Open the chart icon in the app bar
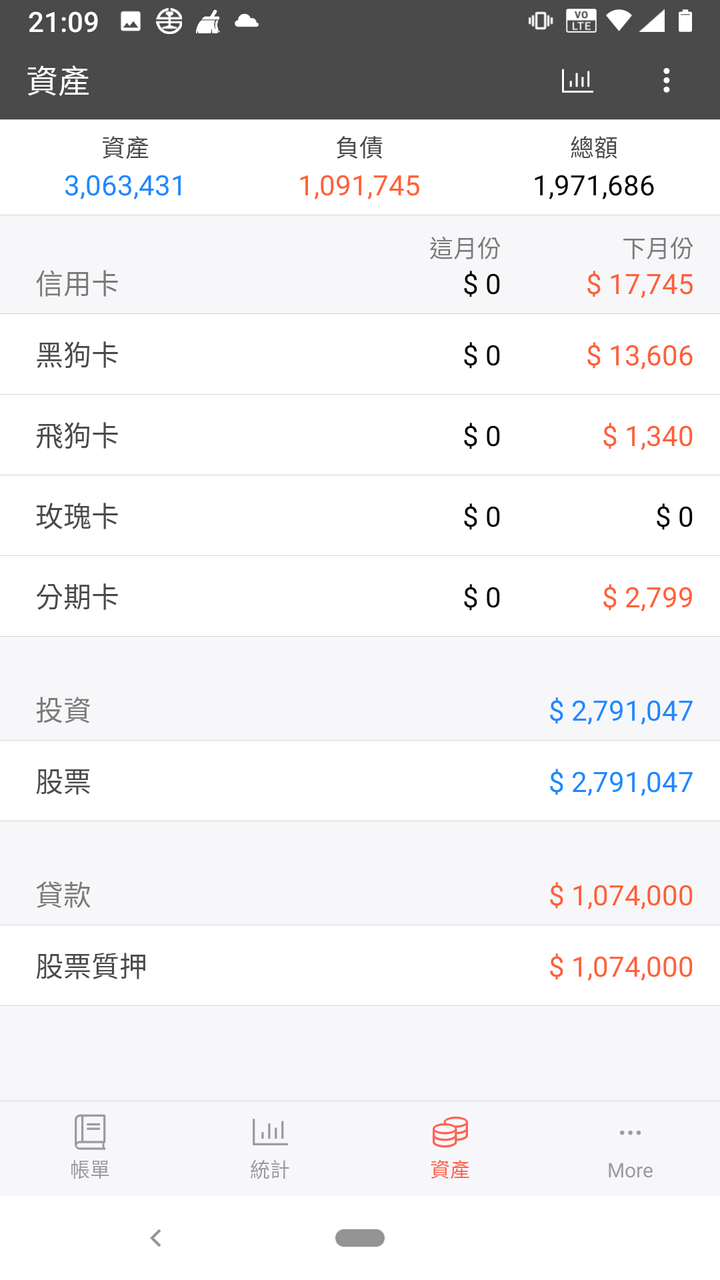This screenshot has width=720, height=1280. point(577,81)
